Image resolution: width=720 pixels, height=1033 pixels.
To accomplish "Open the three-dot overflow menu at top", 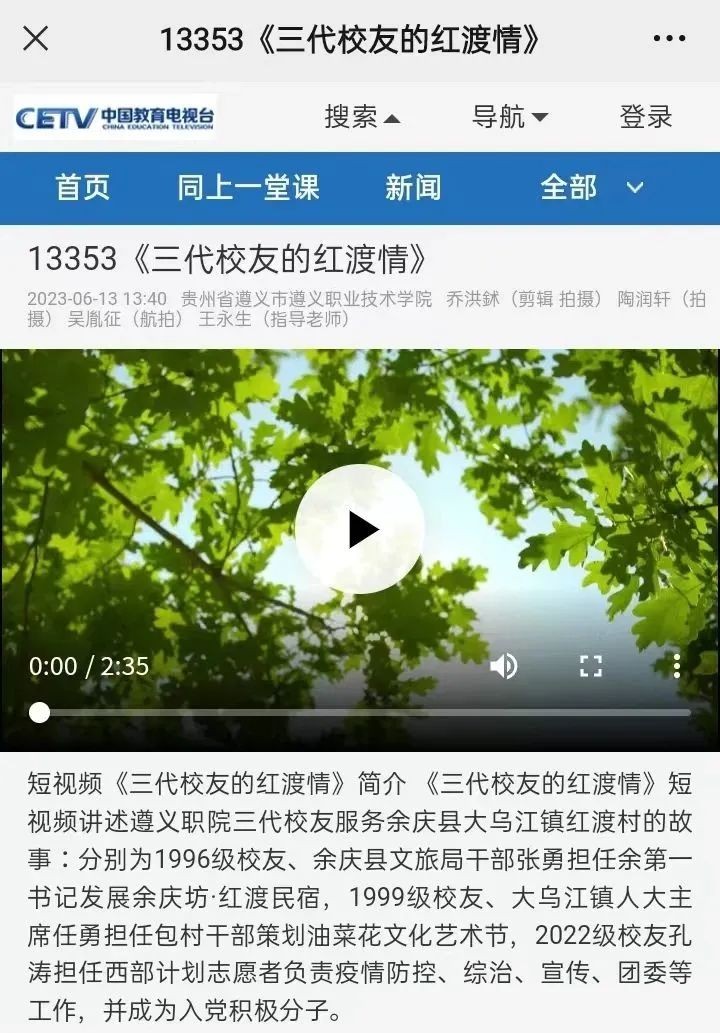I will click(668, 39).
